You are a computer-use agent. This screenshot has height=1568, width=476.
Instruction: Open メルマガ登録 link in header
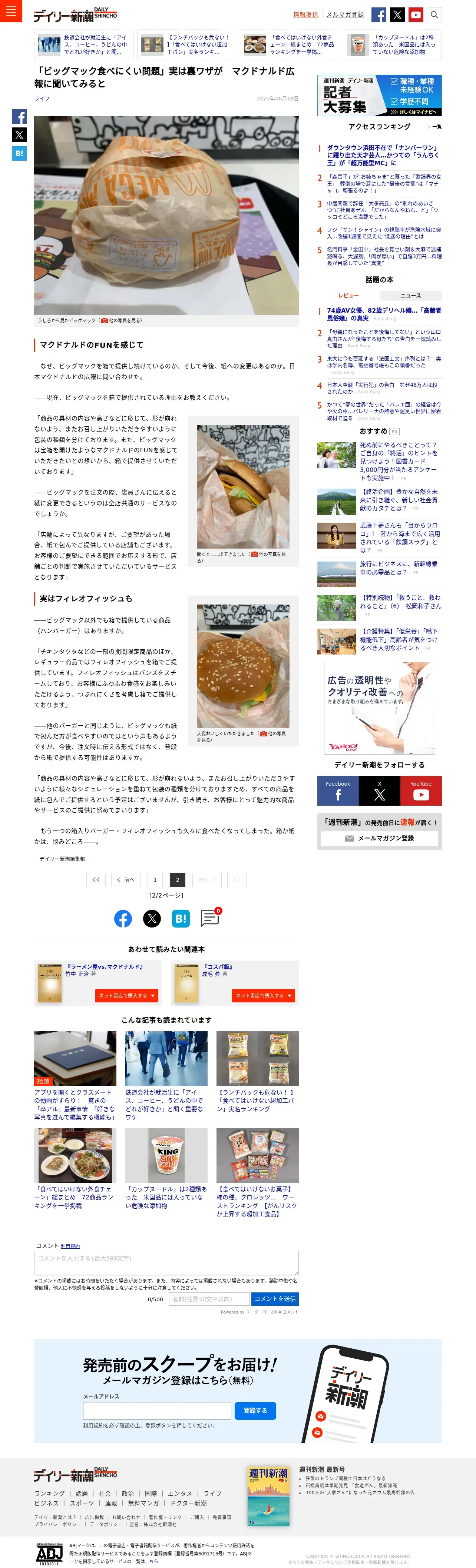coord(344,14)
